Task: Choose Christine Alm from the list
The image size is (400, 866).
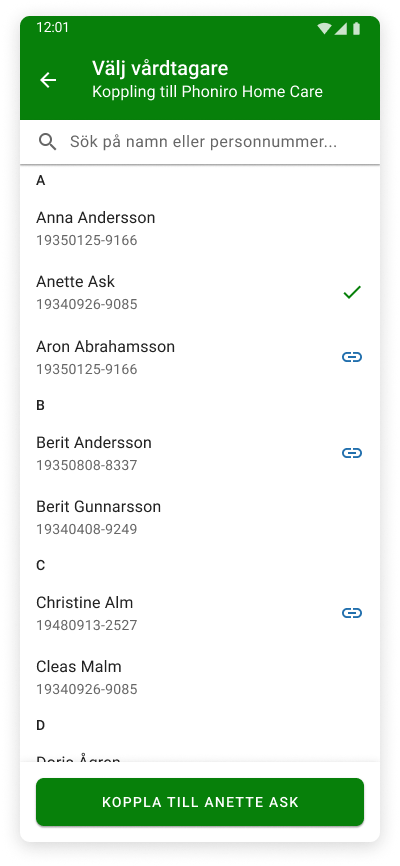Action: pyautogui.click(x=200, y=613)
